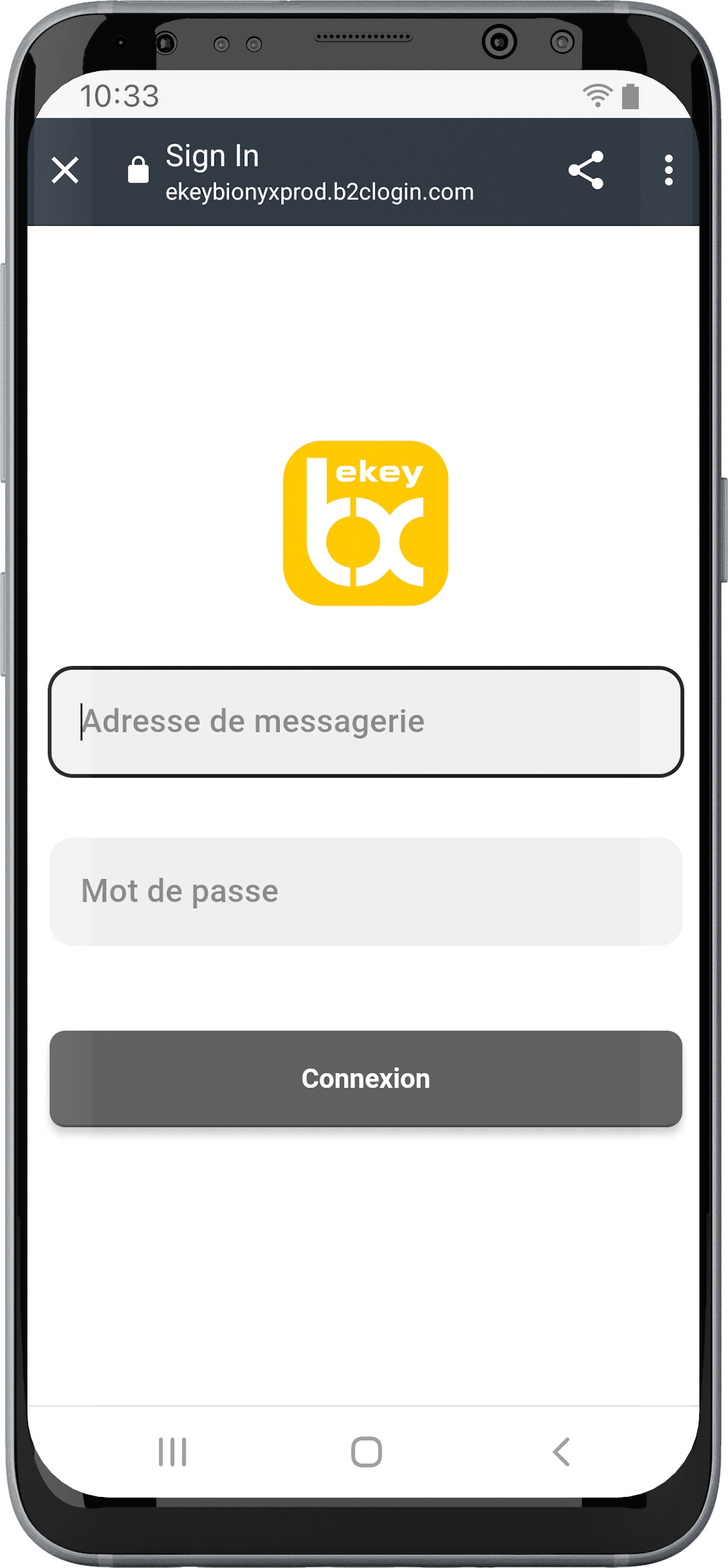
Task: Share the sign-in page link
Action: (586, 170)
